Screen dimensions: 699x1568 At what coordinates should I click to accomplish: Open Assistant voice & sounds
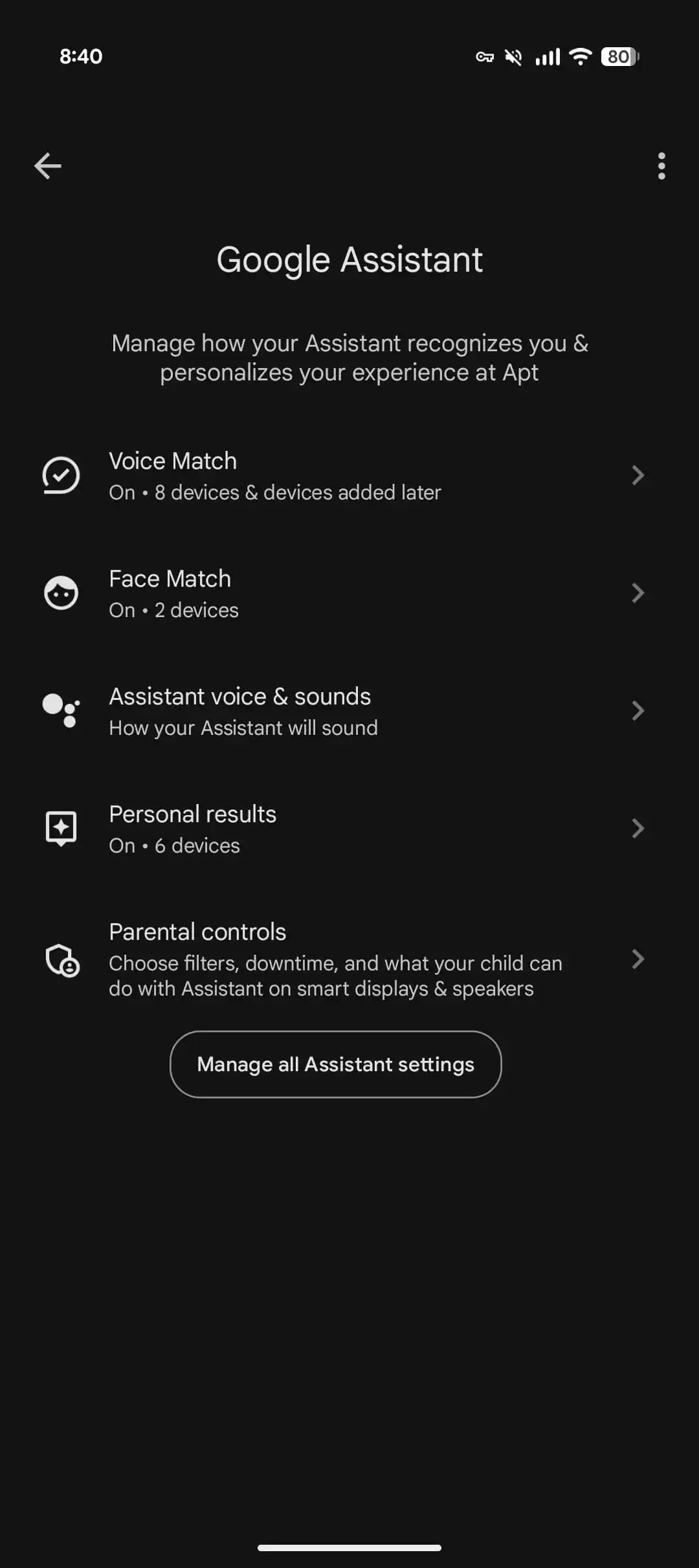(x=349, y=711)
